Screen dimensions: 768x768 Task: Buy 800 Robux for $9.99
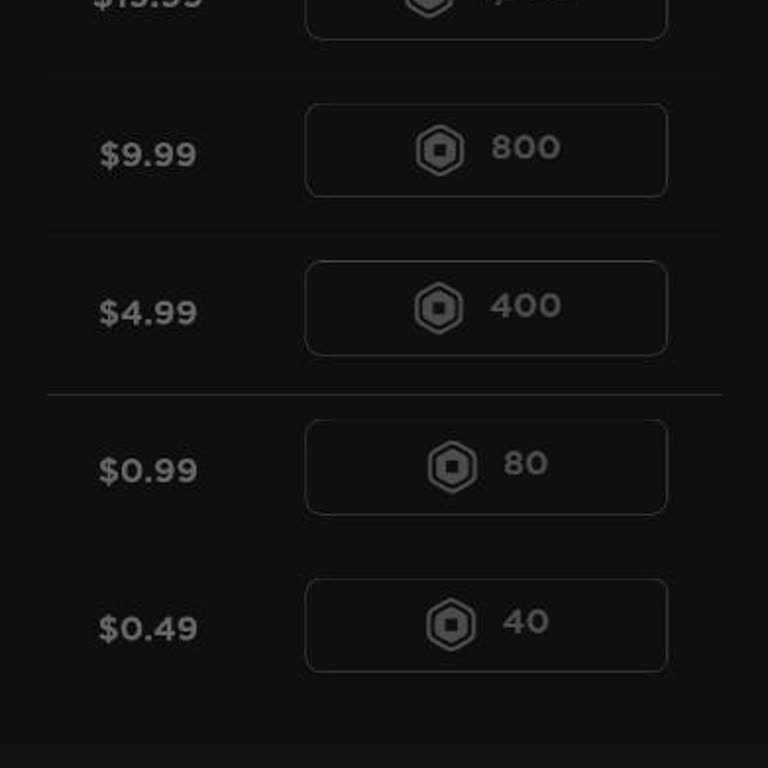pyautogui.click(x=486, y=150)
